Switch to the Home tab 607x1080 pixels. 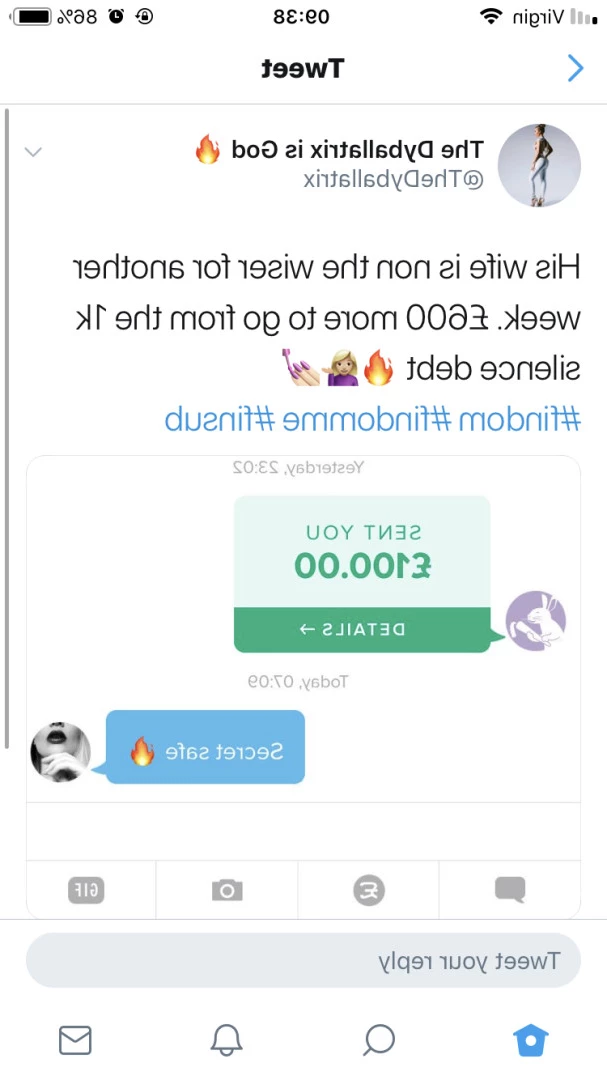pyautogui.click(x=531, y=1040)
